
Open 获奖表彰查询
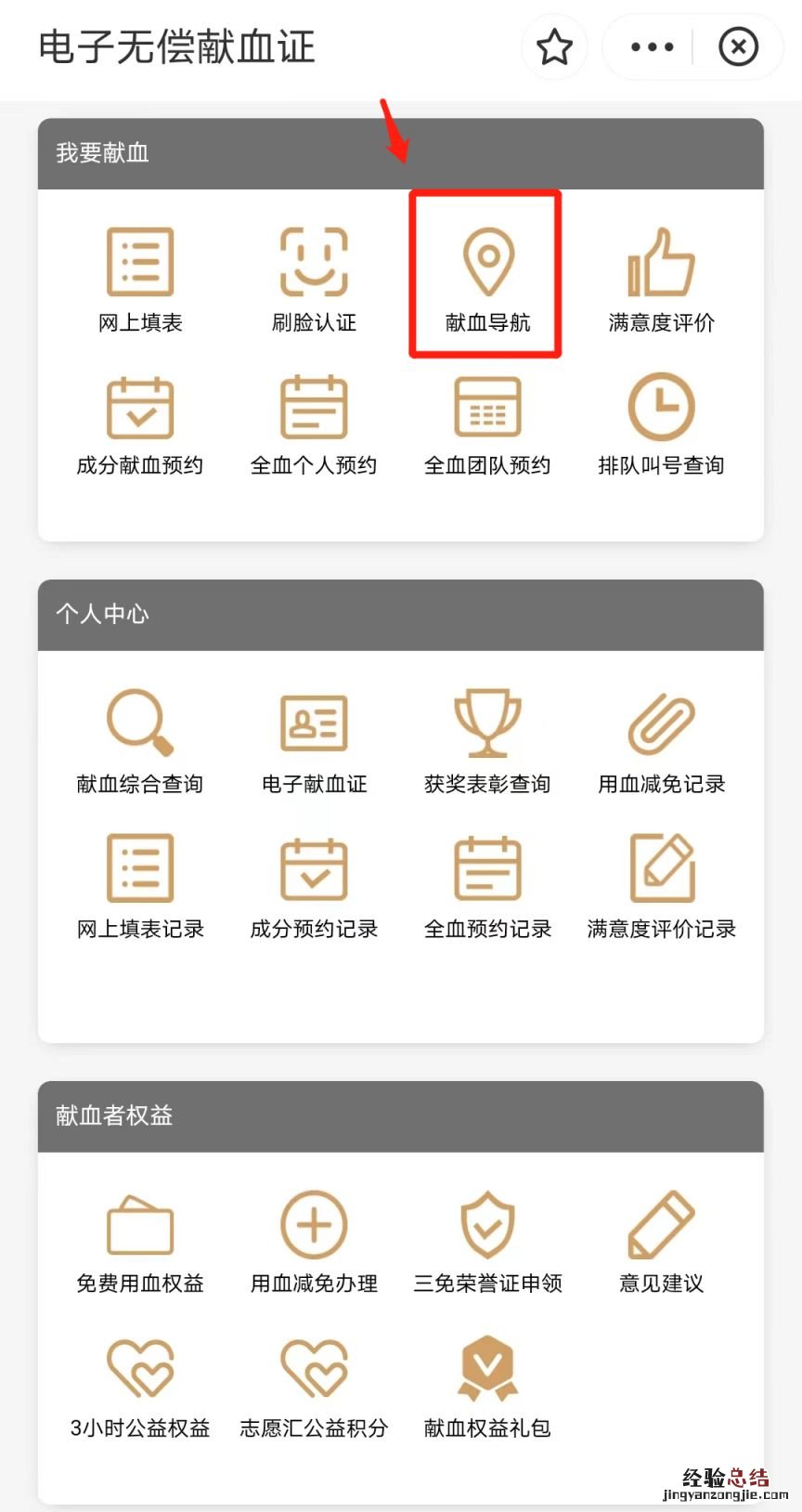487,740
